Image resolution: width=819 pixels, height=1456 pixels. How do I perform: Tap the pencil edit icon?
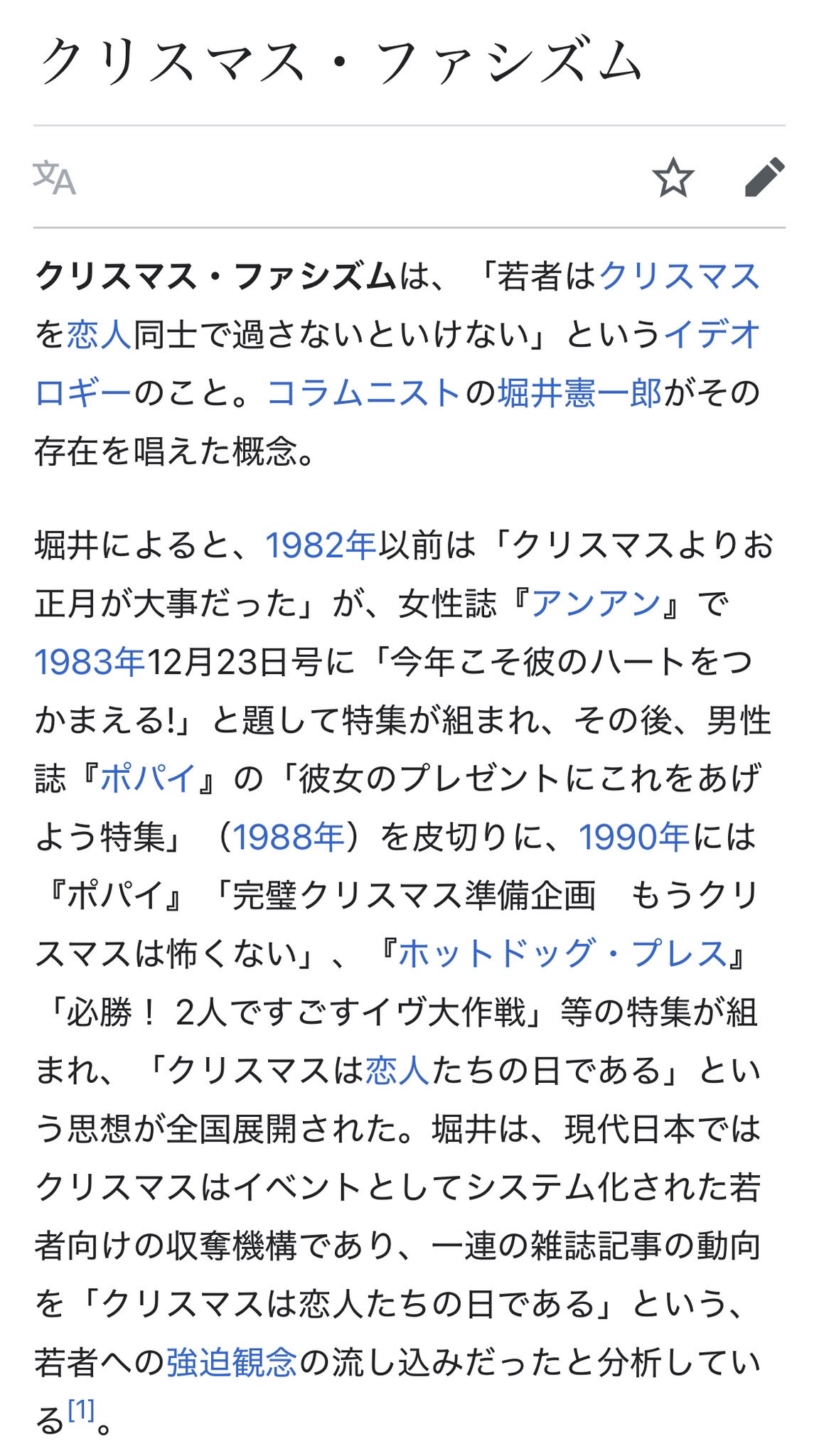[x=764, y=178]
